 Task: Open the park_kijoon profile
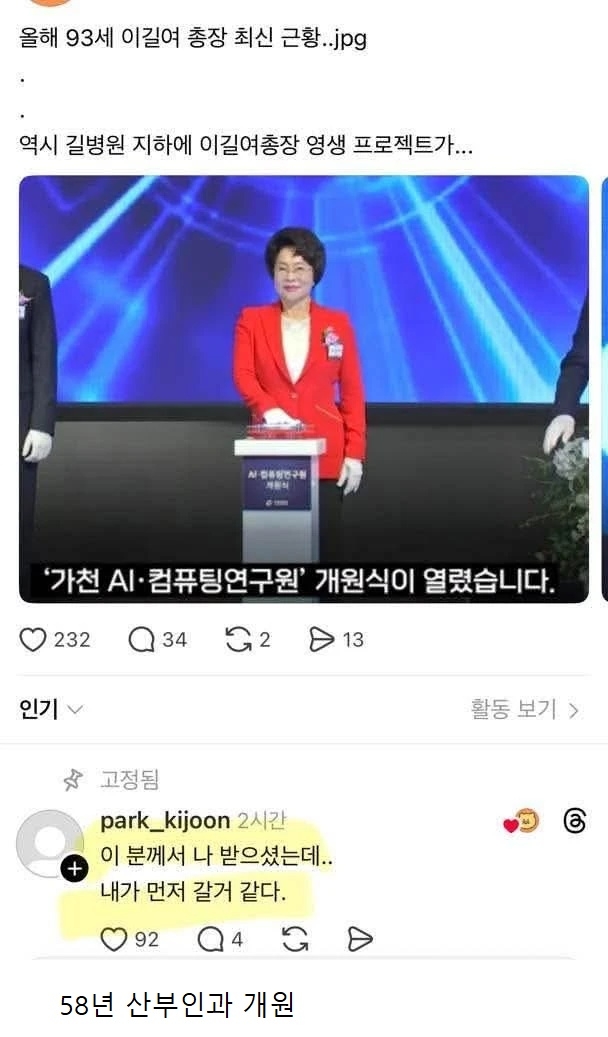[x=165, y=821]
